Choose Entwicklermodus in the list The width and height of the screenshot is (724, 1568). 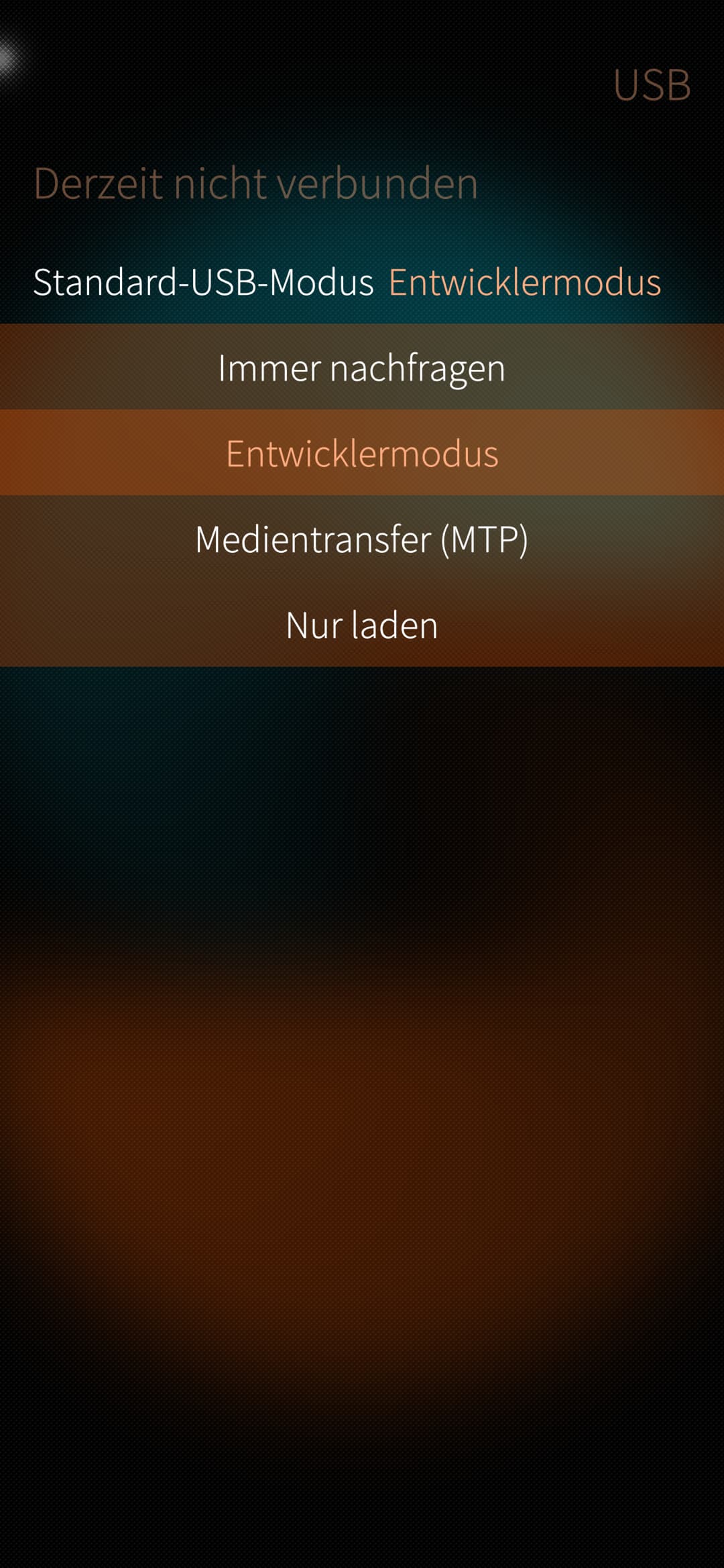(x=362, y=453)
